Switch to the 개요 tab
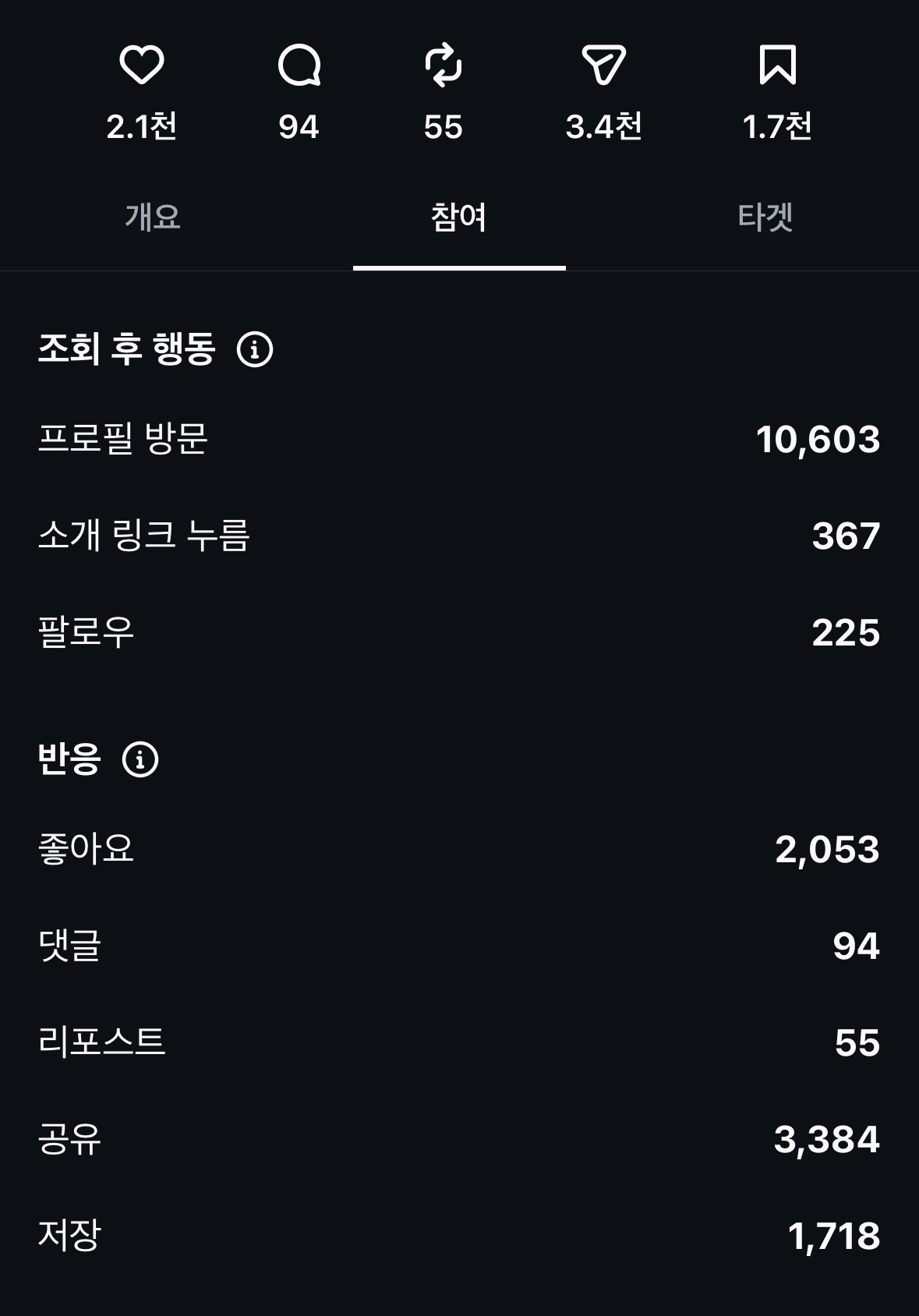919x1316 pixels. pyautogui.click(x=153, y=217)
